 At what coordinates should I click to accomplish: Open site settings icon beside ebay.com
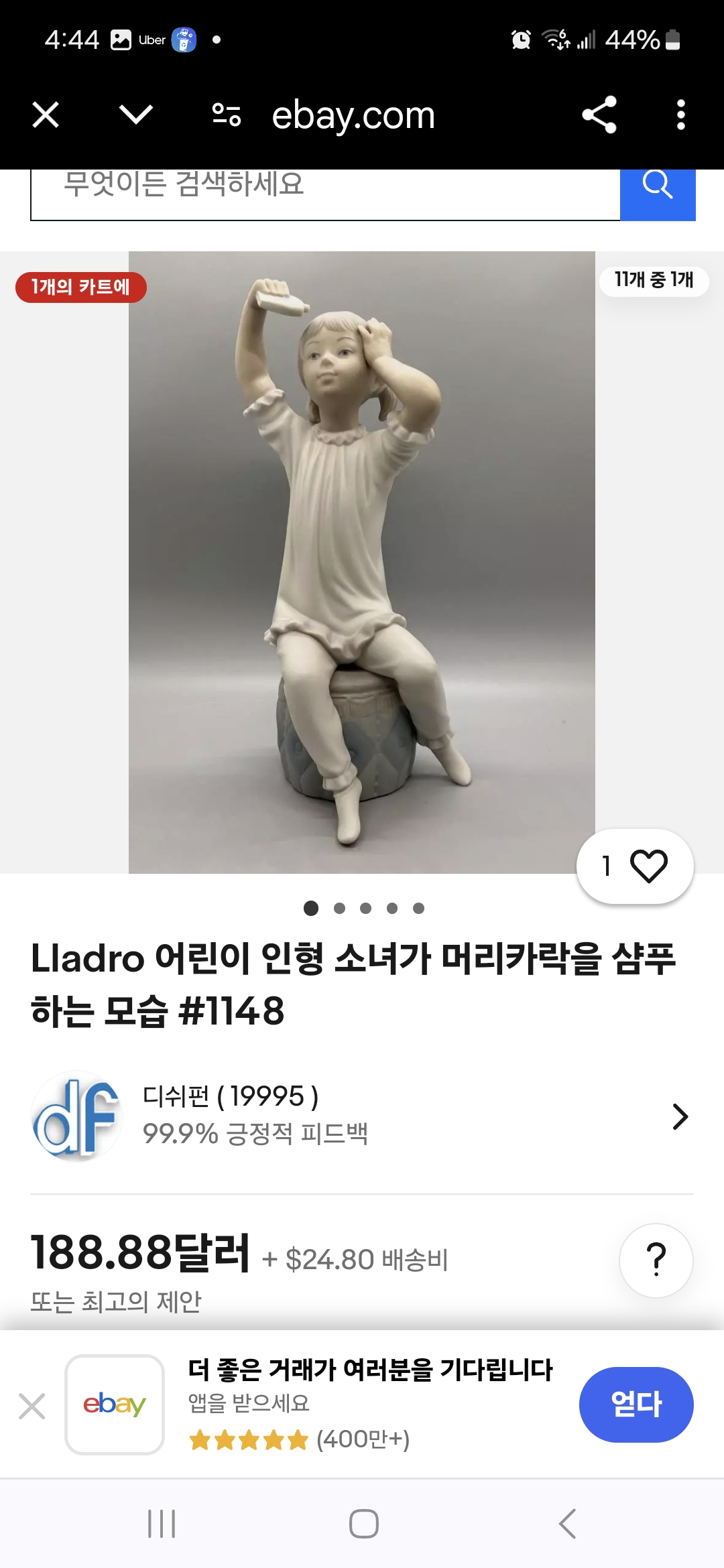(227, 115)
